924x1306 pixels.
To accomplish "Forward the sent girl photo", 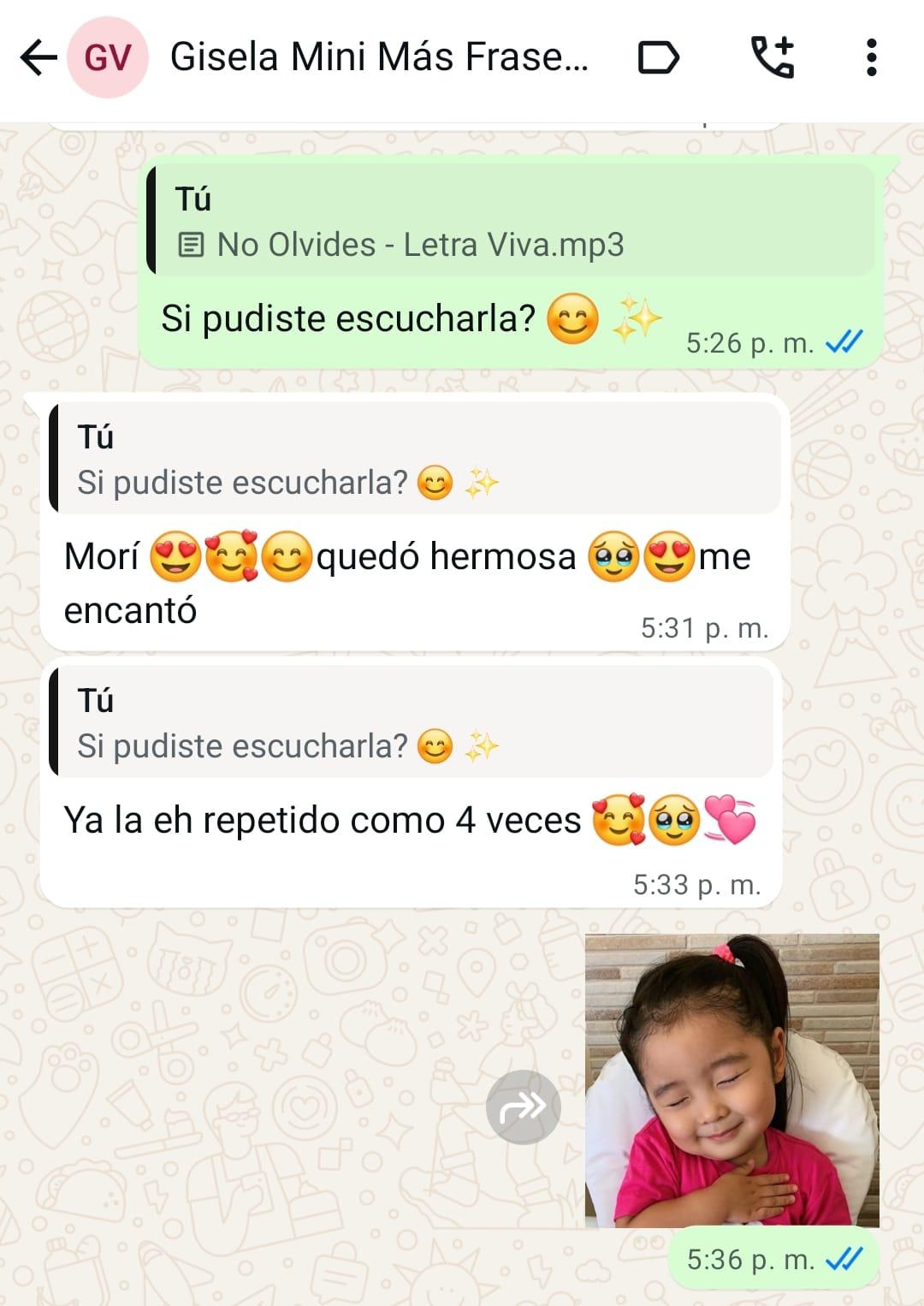I will 523,1107.
